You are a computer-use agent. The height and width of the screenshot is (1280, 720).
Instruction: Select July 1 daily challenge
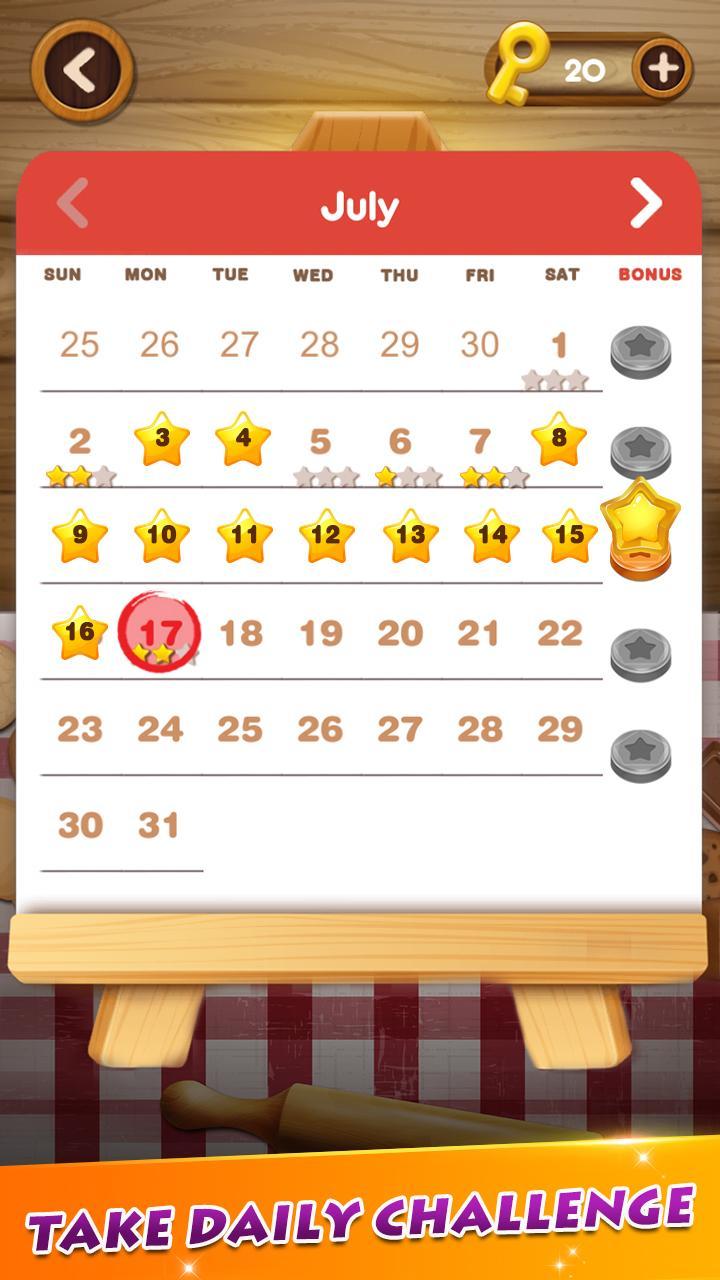(x=558, y=352)
